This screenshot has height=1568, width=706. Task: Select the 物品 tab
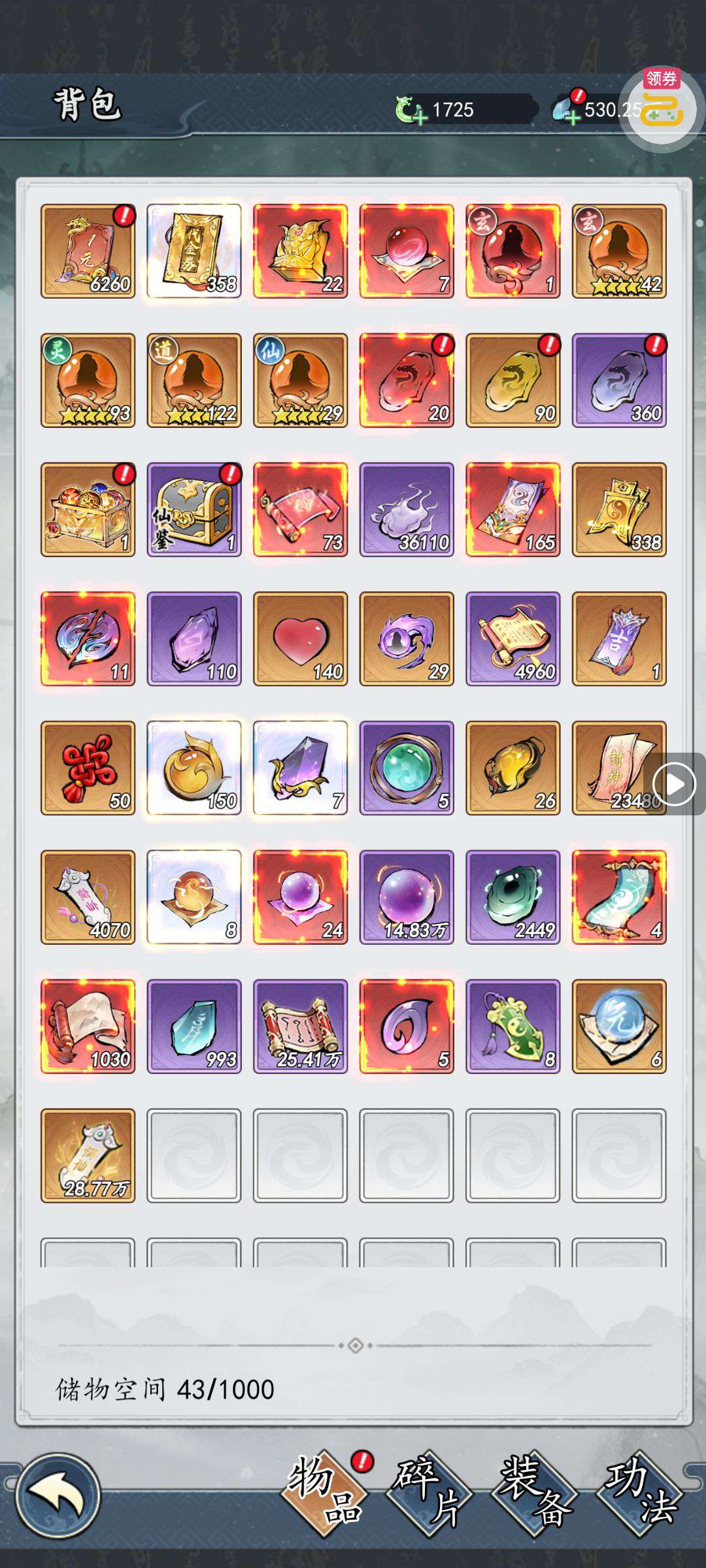325,1493
